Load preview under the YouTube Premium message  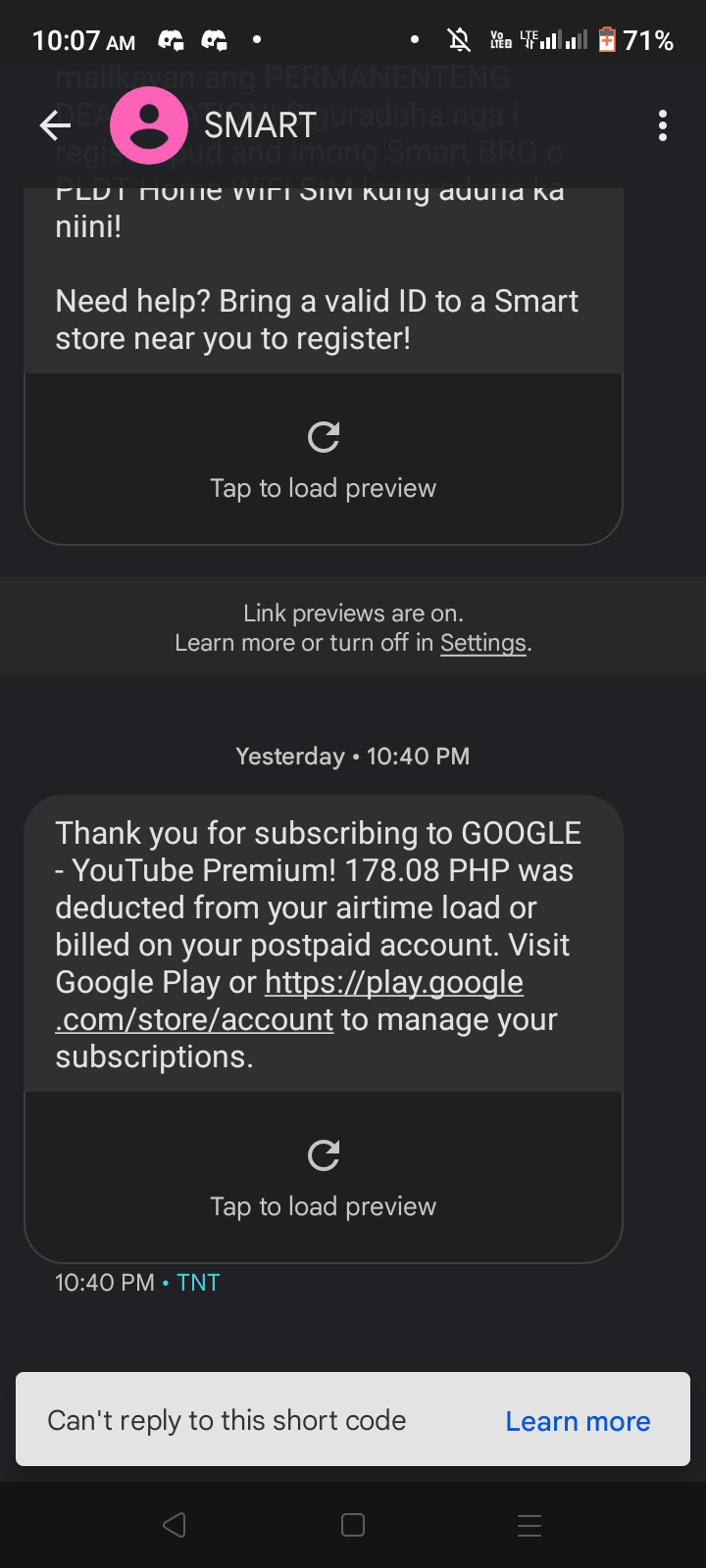pyautogui.click(x=324, y=1177)
